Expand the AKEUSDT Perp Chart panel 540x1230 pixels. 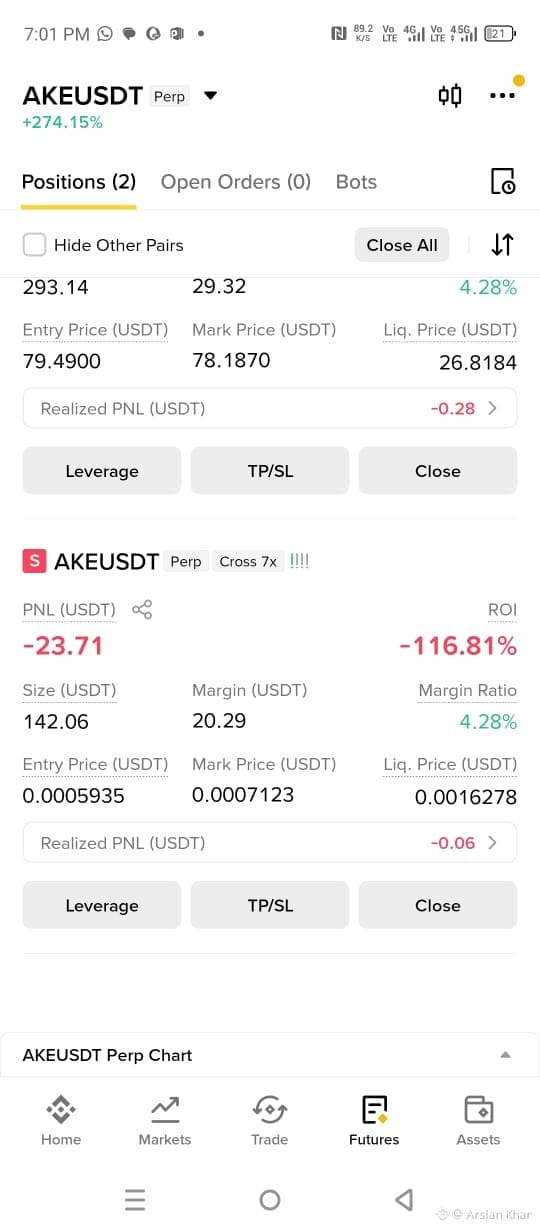click(270, 1055)
